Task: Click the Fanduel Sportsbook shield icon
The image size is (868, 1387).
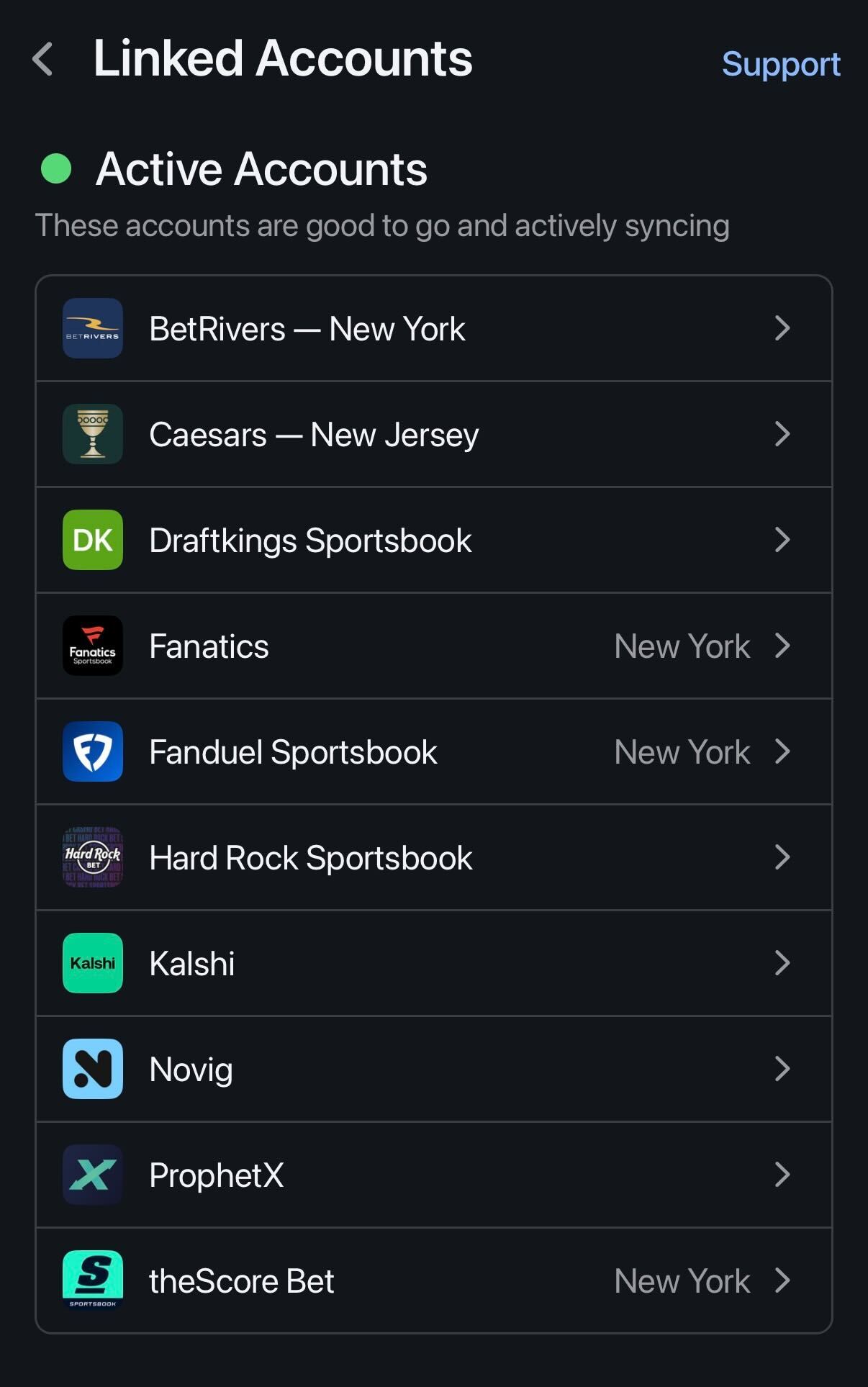Action: coord(93,751)
